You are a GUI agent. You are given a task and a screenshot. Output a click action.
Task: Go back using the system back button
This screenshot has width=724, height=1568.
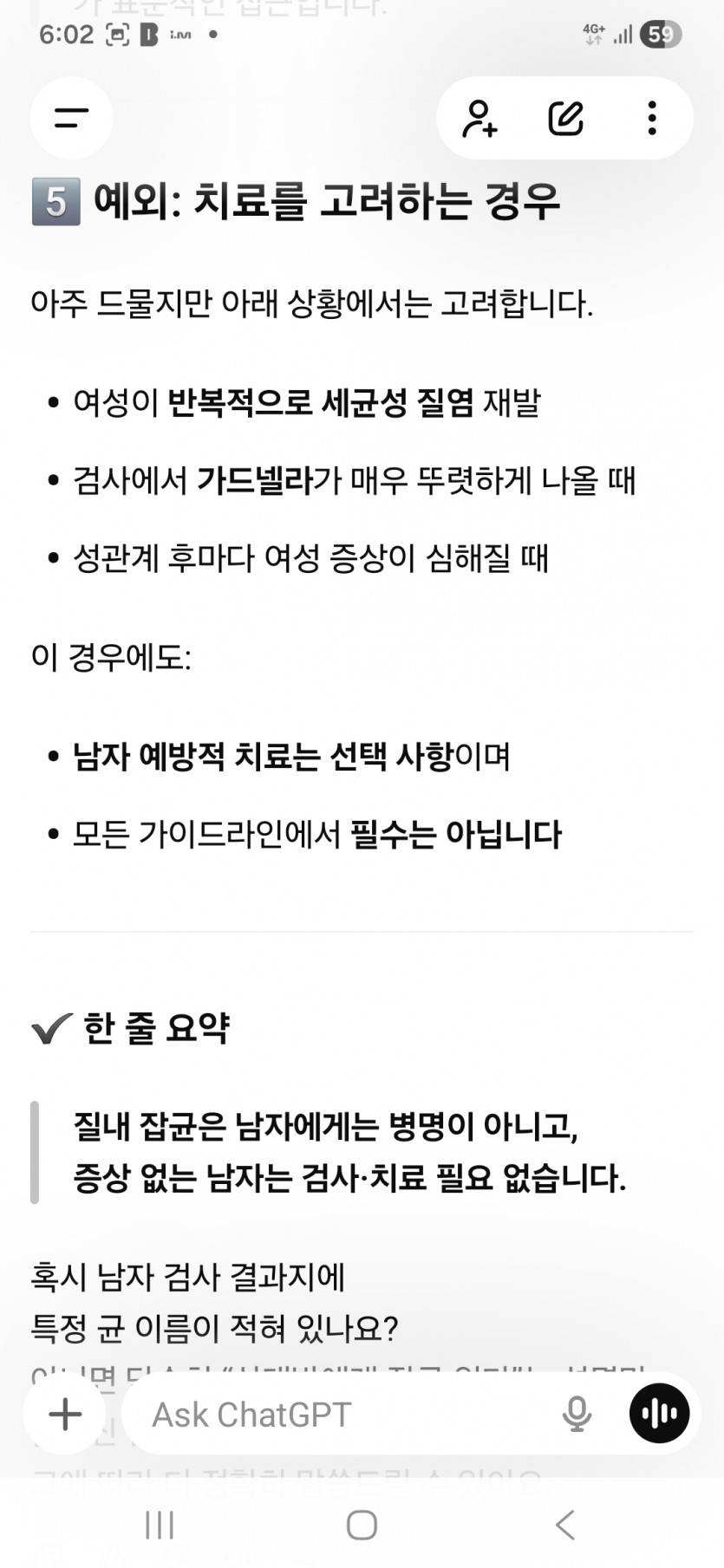click(x=565, y=1525)
